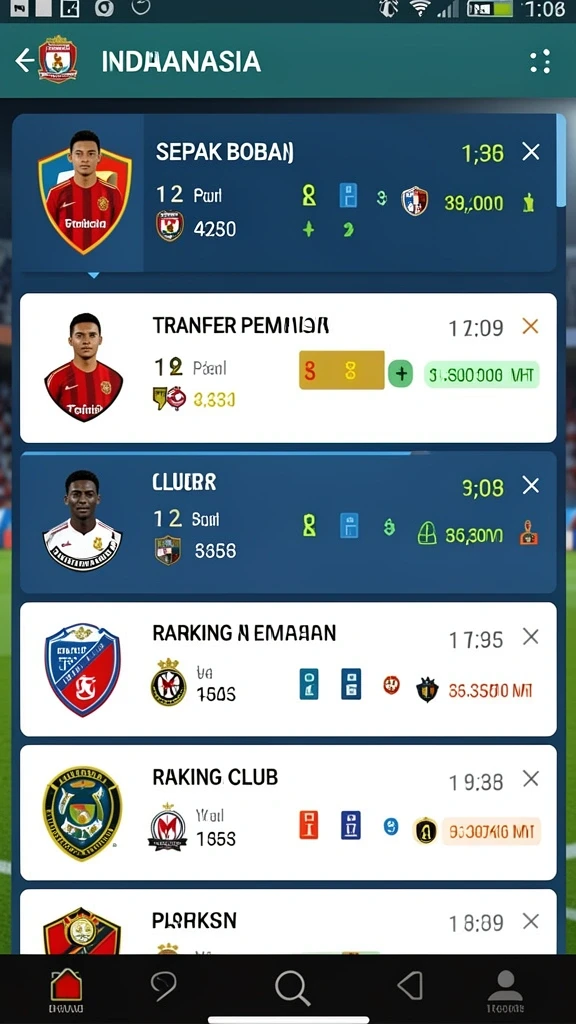Tap the yellow button in transfer card
Viewport: 576px width, 1024px height.
[342, 370]
